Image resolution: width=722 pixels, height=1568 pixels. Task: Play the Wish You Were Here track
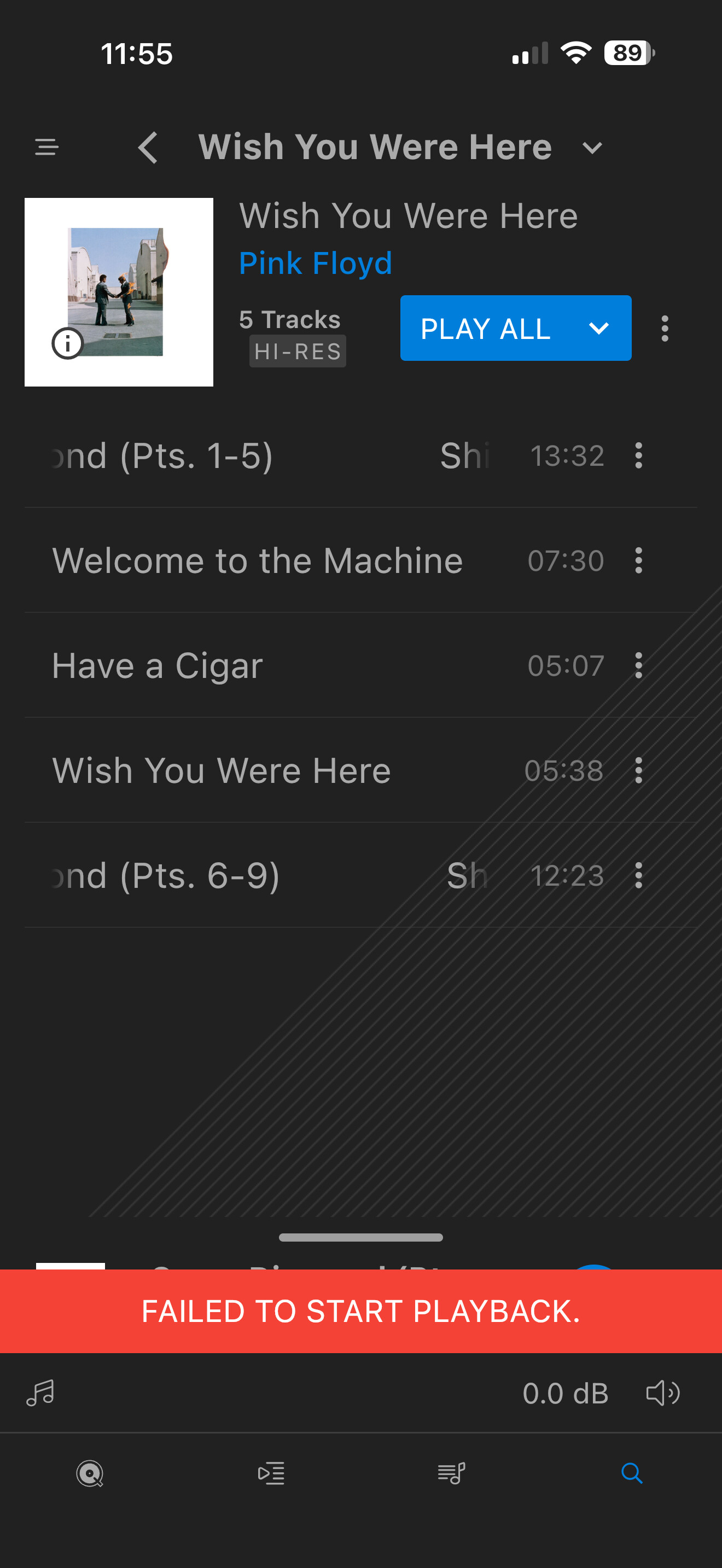point(222,771)
